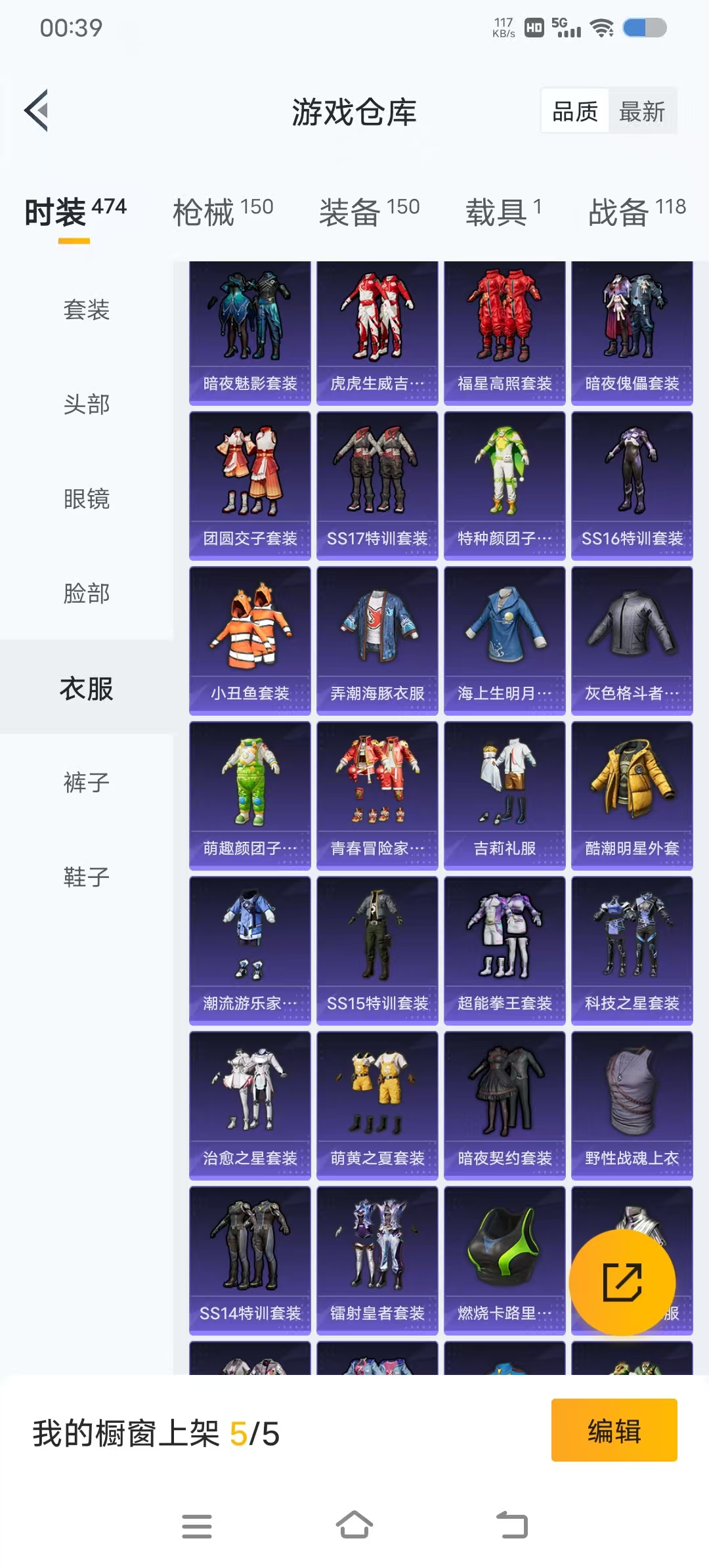
Task: Show the 眼镜 category
Action: (86, 498)
